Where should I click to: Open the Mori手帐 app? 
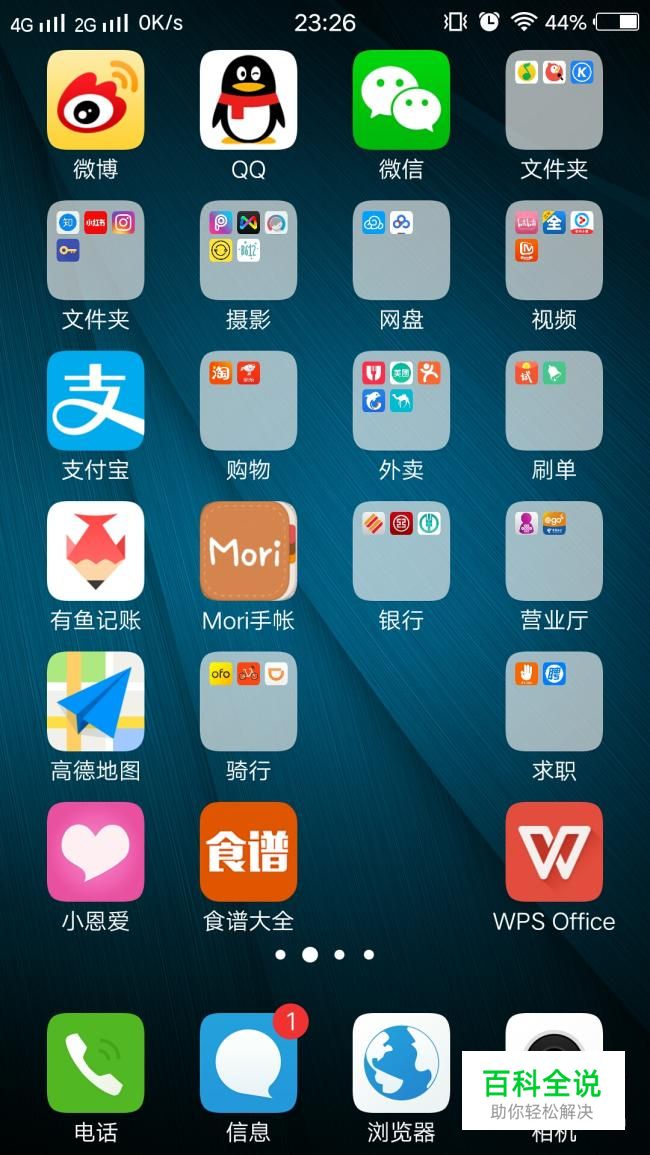click(248, 551)
